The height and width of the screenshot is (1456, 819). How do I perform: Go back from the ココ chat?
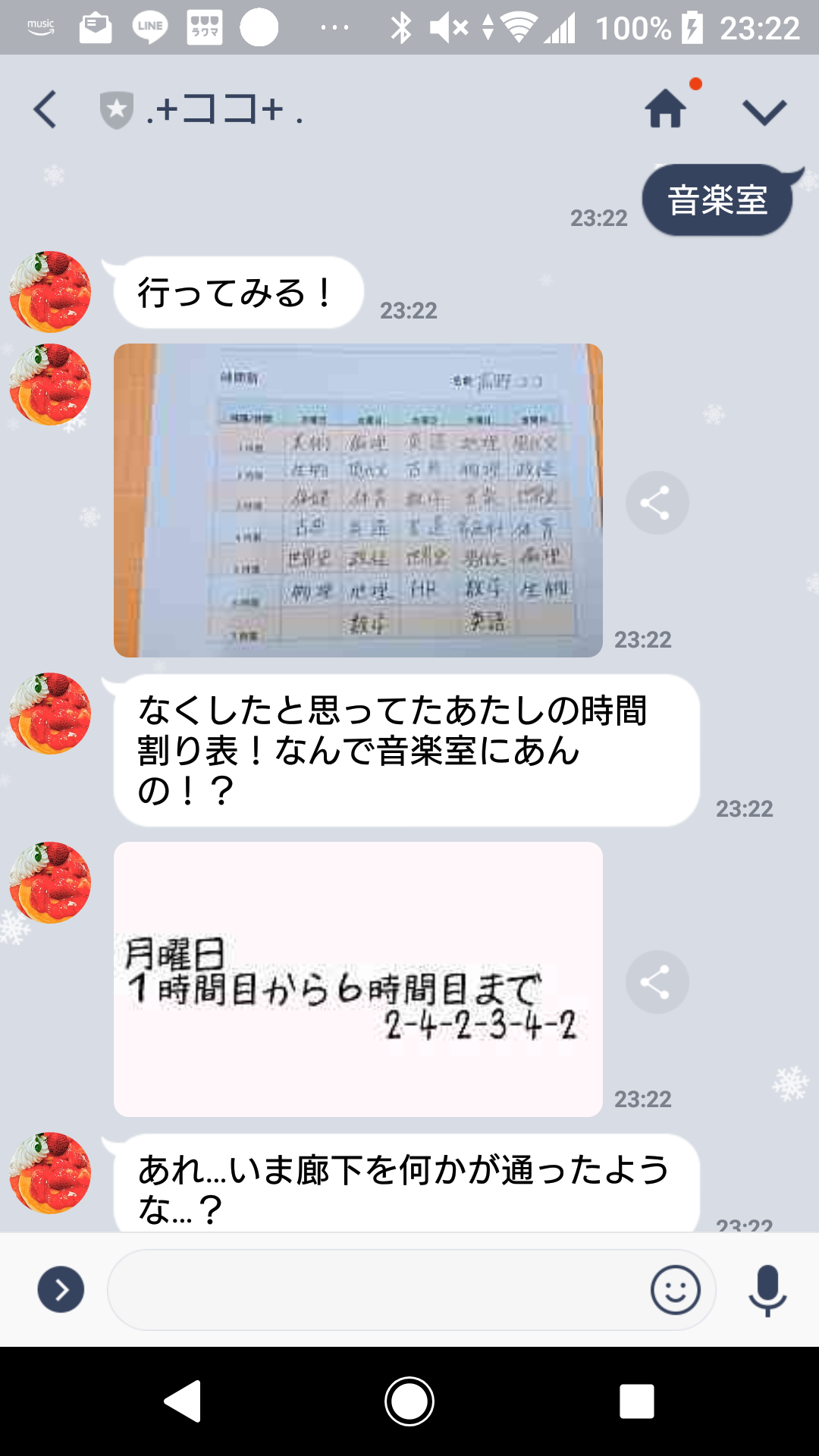click(x=45, y=110)
